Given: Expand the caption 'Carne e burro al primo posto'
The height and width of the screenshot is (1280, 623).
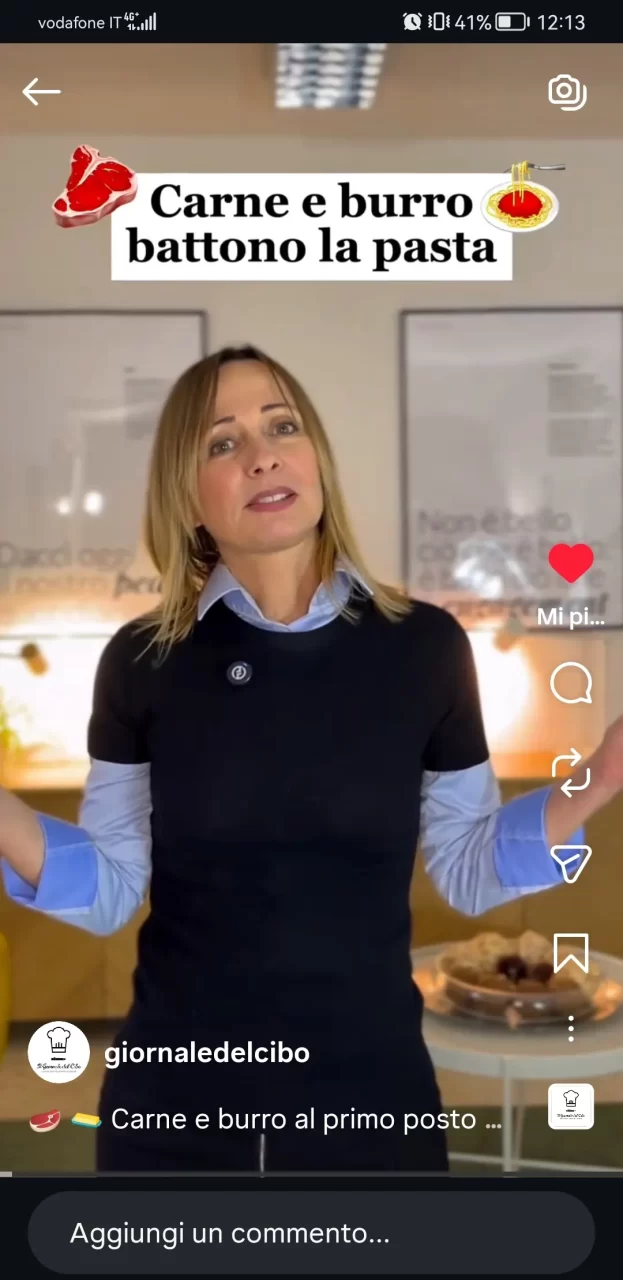Looking at the screenshot, I should tap(300, 1120).
